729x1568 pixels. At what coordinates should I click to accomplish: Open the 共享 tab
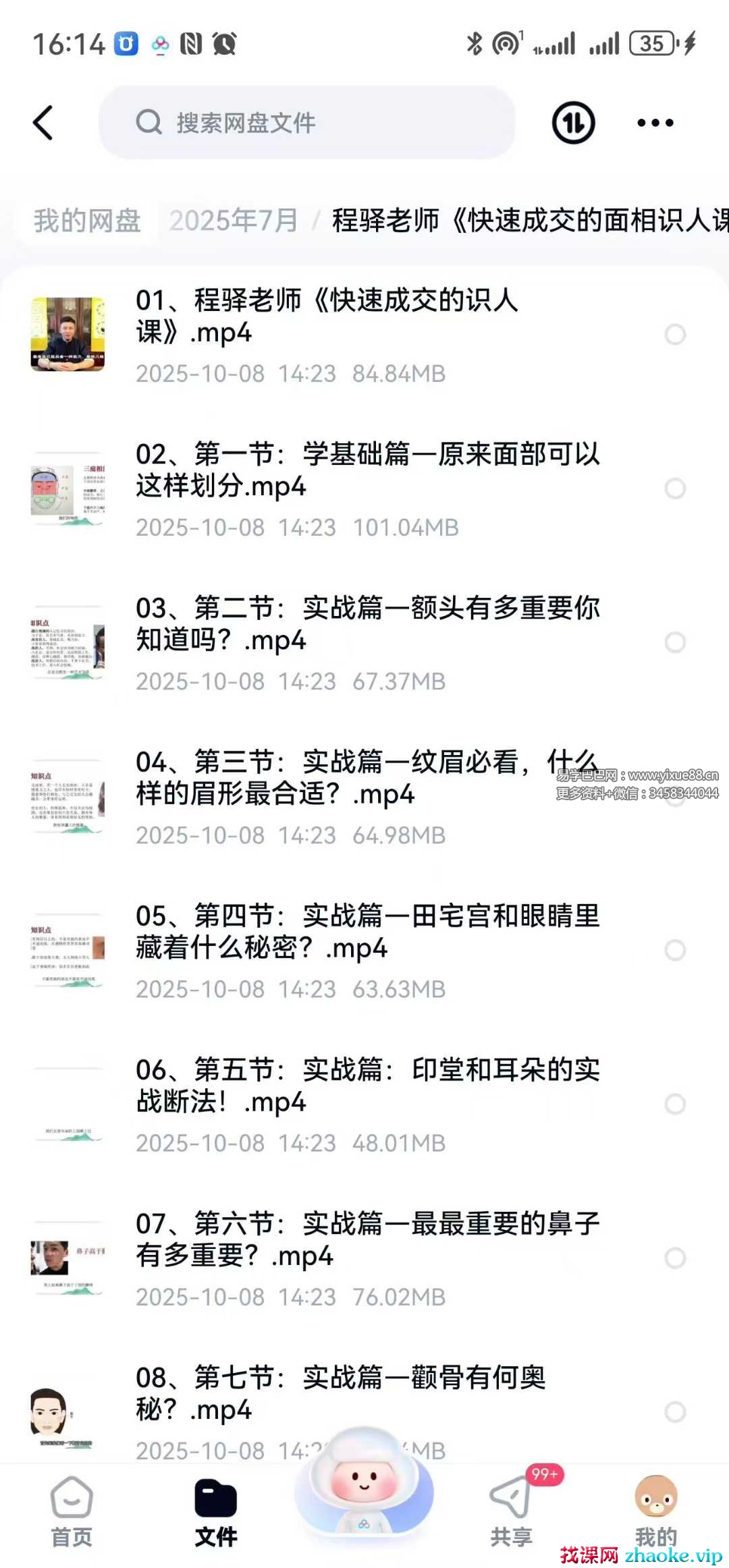(x=511, y=1511)
